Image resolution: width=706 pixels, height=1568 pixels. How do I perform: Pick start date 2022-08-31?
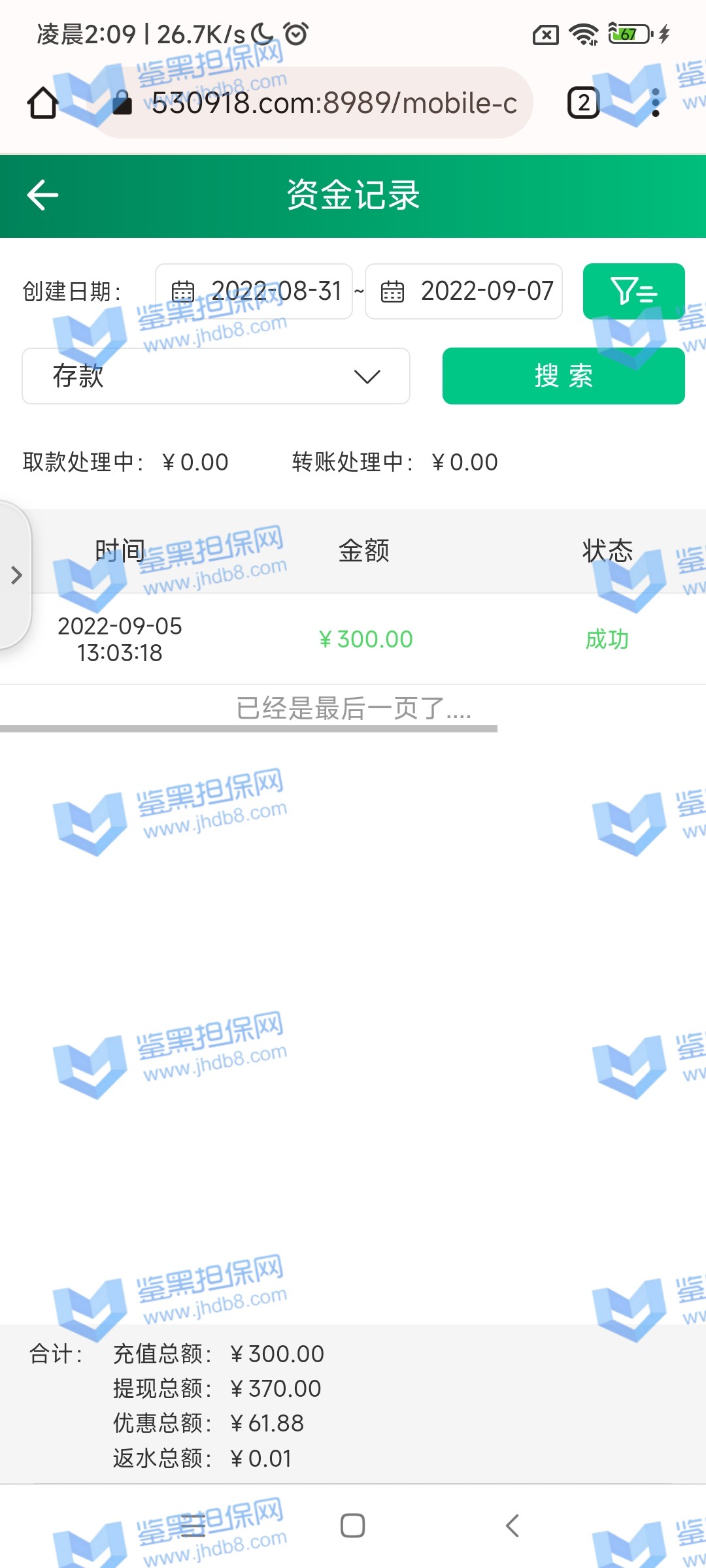point(254,291)
